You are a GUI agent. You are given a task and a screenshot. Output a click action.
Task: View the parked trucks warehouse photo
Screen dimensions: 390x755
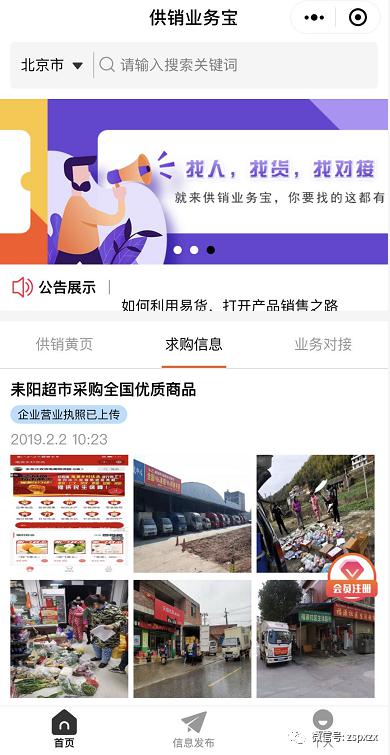[192, 513]
